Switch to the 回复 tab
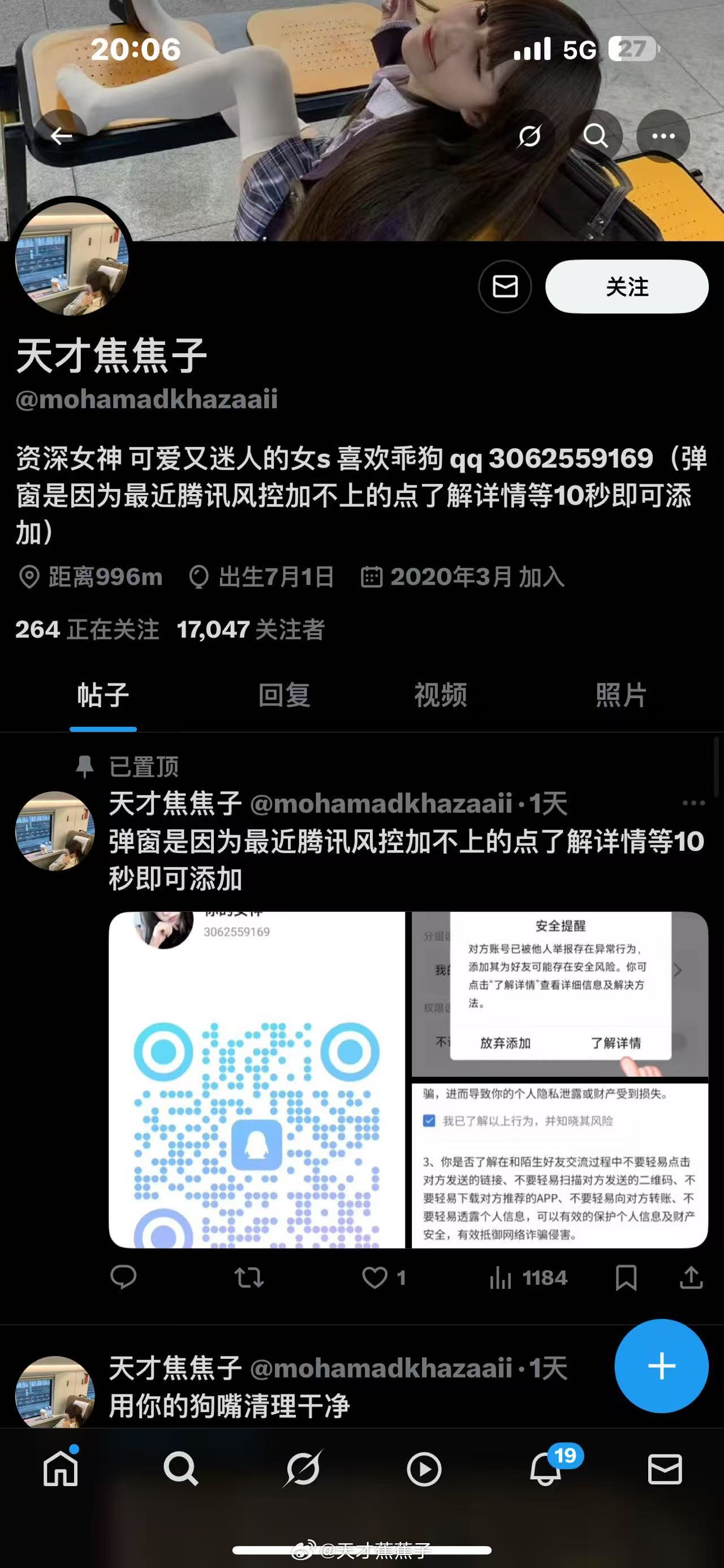 (284, 695)
